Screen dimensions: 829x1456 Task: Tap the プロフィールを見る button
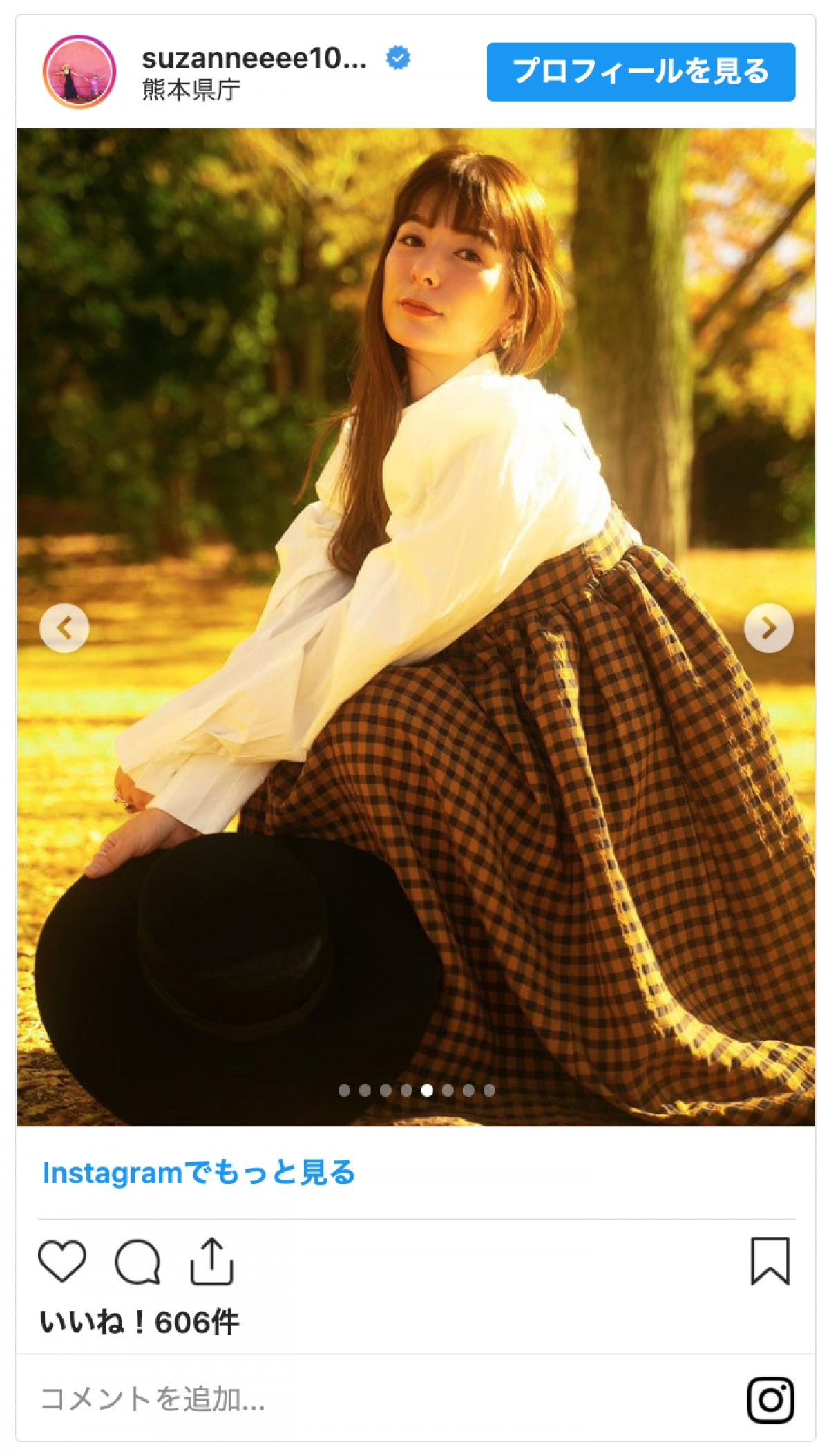[x=640, y=72]
